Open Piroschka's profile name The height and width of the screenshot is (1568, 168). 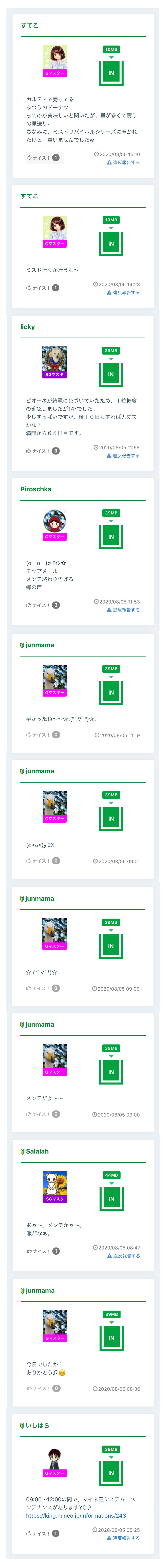(36, 489)
